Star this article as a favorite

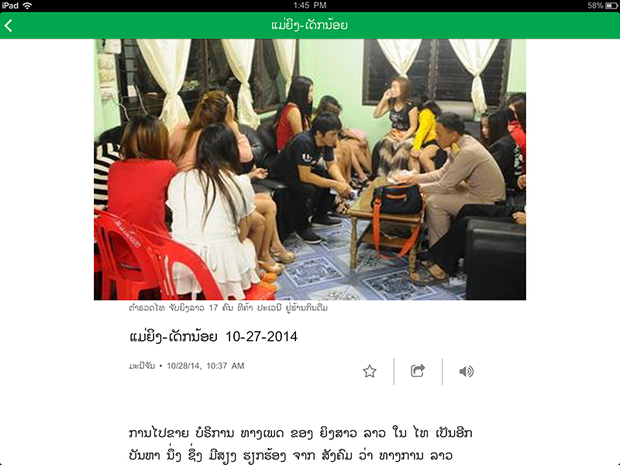tap(369, 371)
